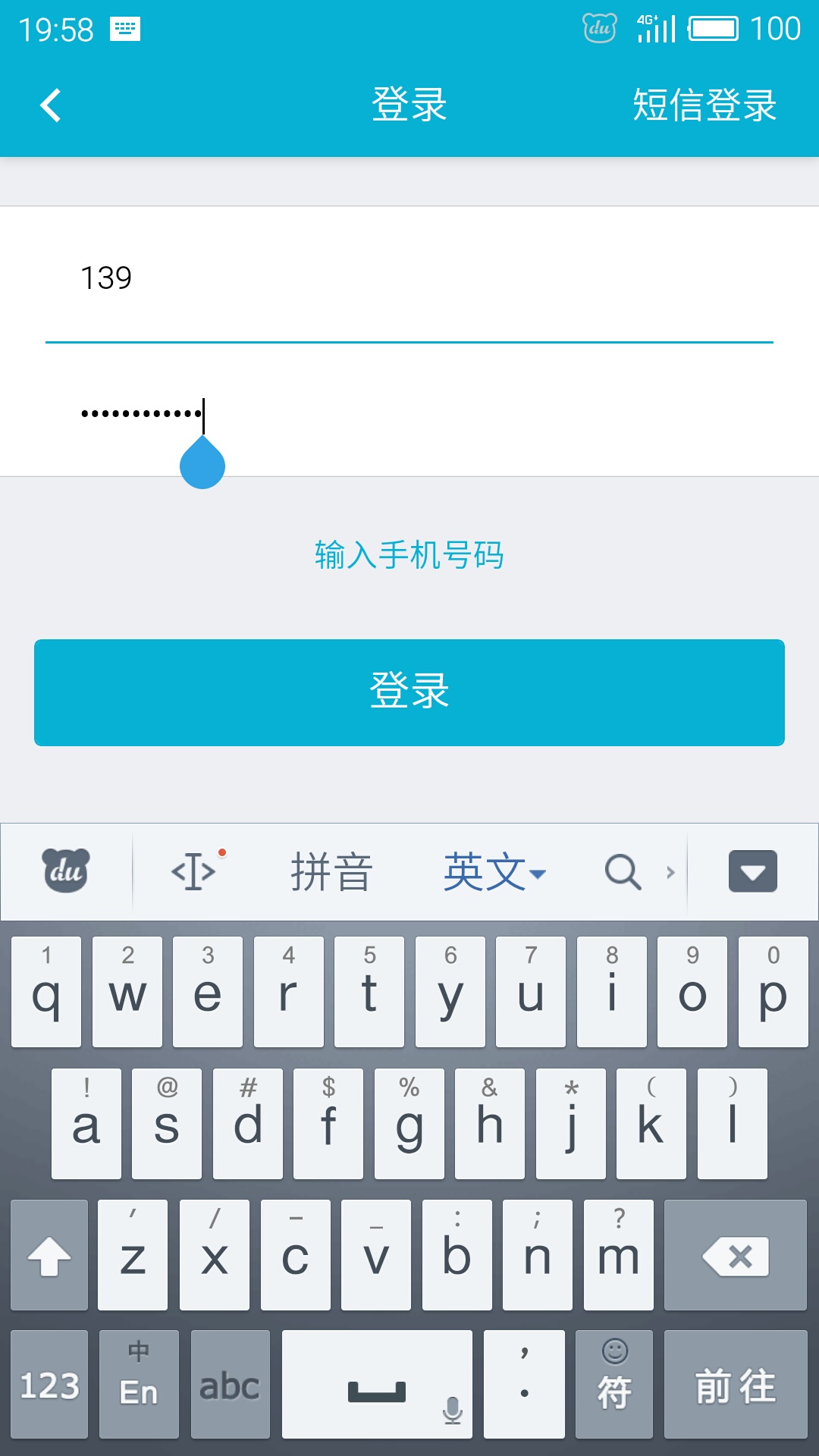Open the cursor movement tool
The image size is (819, 1456).
194,871
